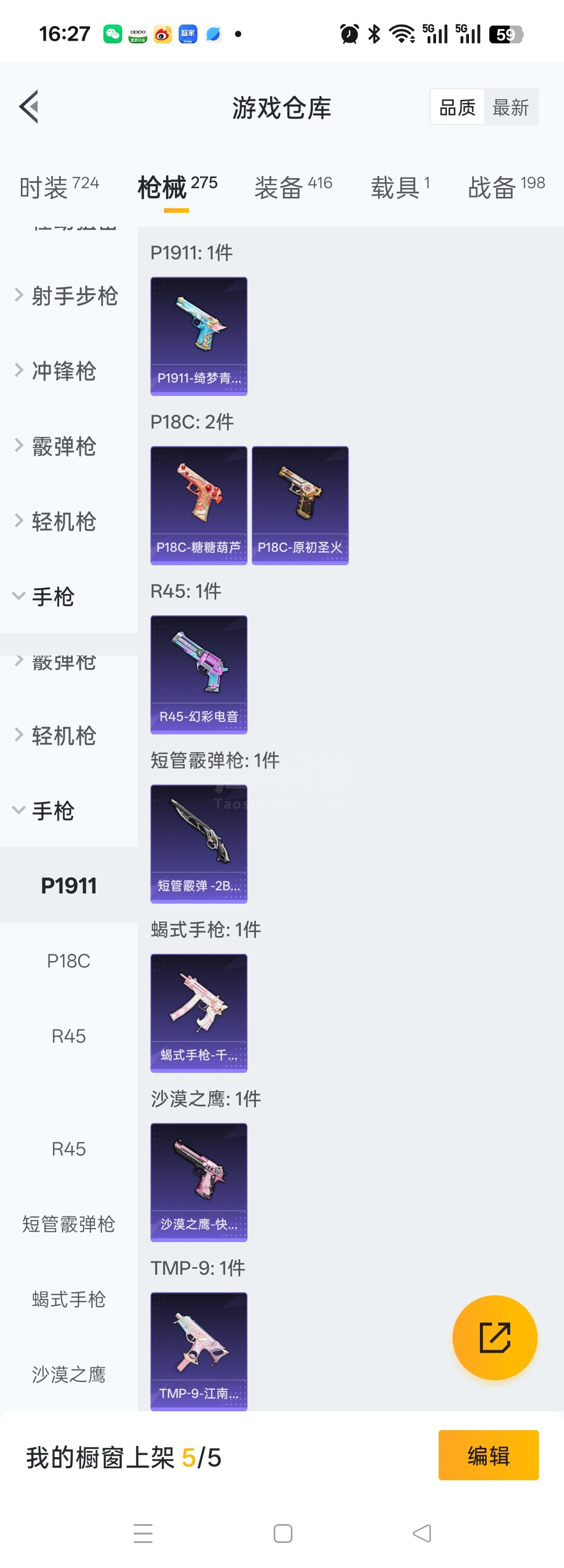View the P18C-原初圣火 skin card
The height and width of the screenshot is (1568, 564).
pos(300,505)
